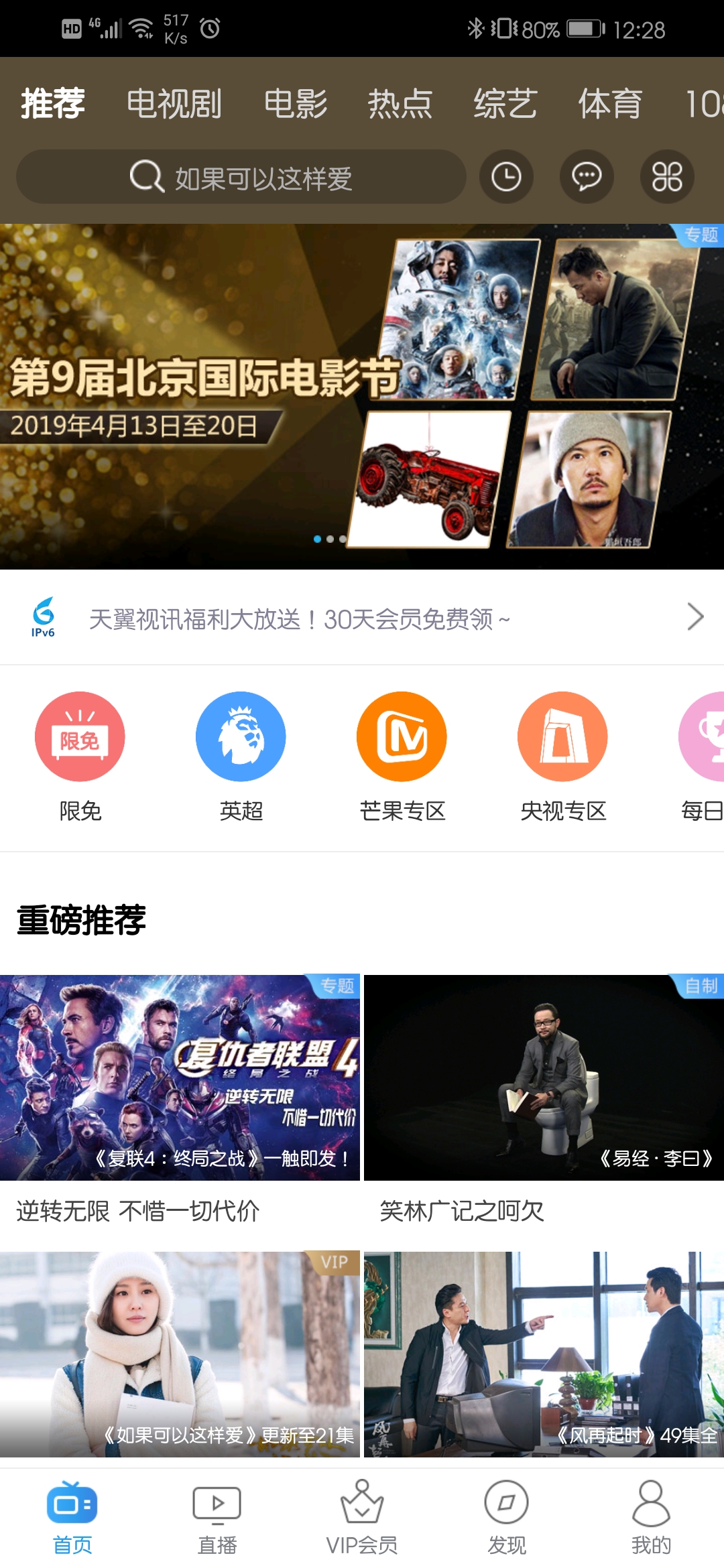Open the 芒果专区 category
The height and width of the screenshot is (1568, 724).
pyautogui.click(x=402, y=756)
